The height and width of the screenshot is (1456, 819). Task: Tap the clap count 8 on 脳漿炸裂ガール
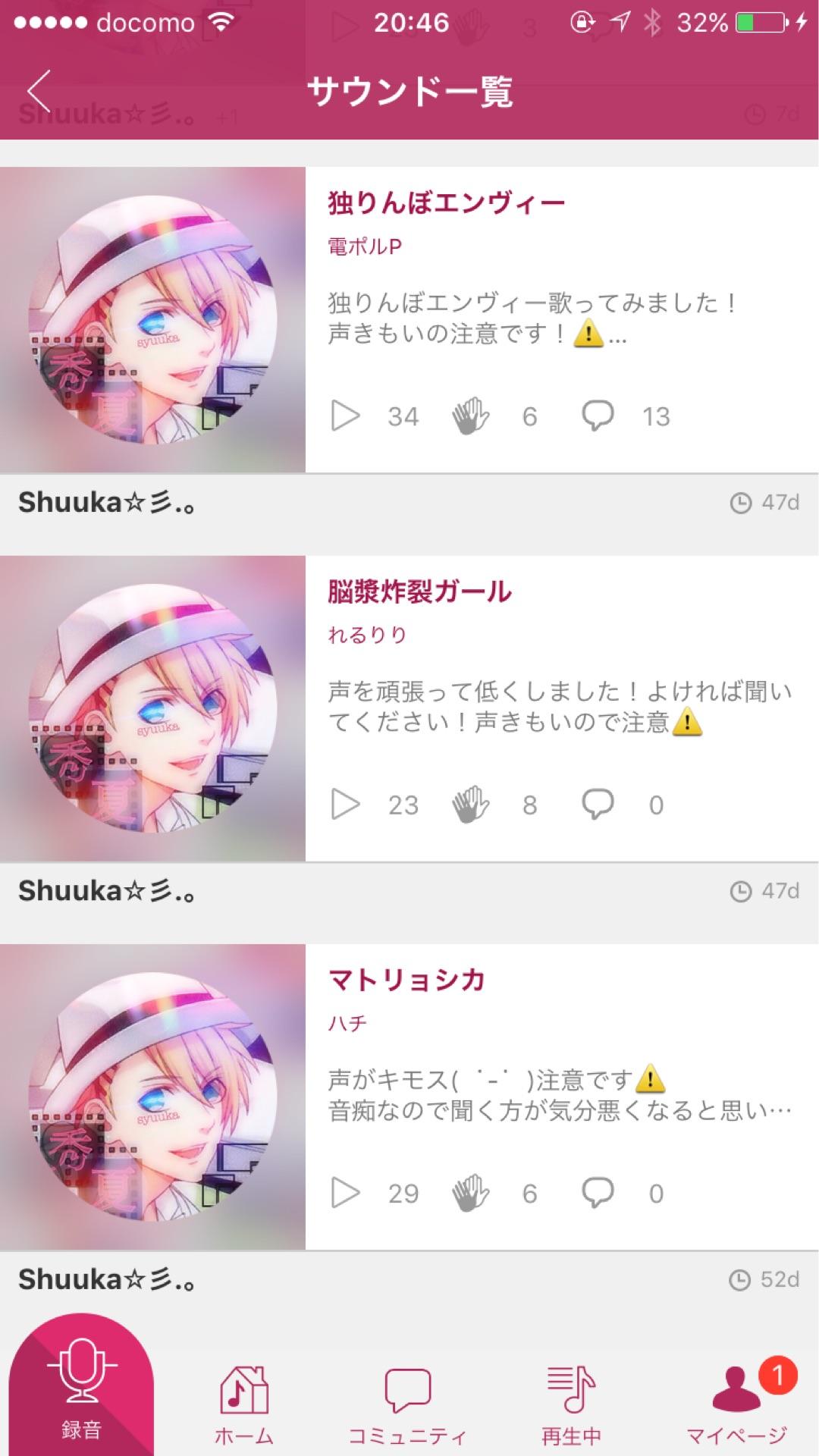[530, 804]
